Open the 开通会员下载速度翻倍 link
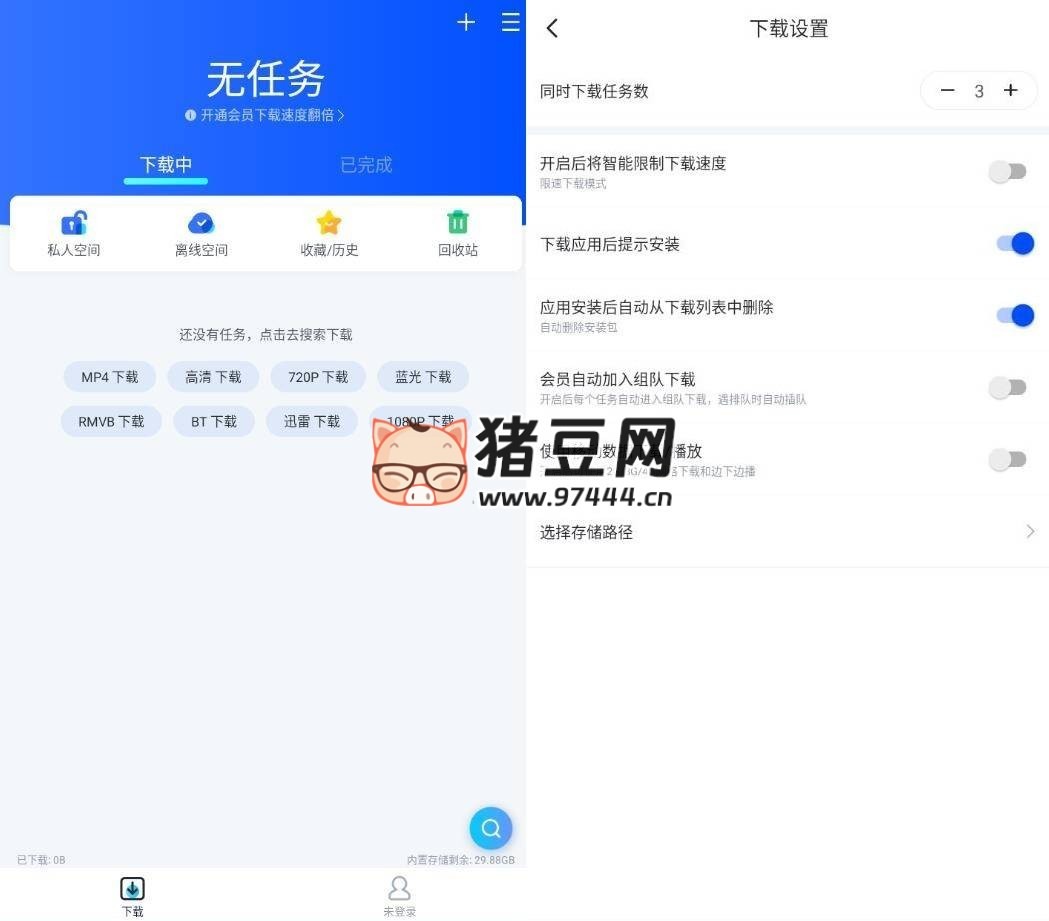The height and width of the screenshot is (921, 1049). coord(265,115)
